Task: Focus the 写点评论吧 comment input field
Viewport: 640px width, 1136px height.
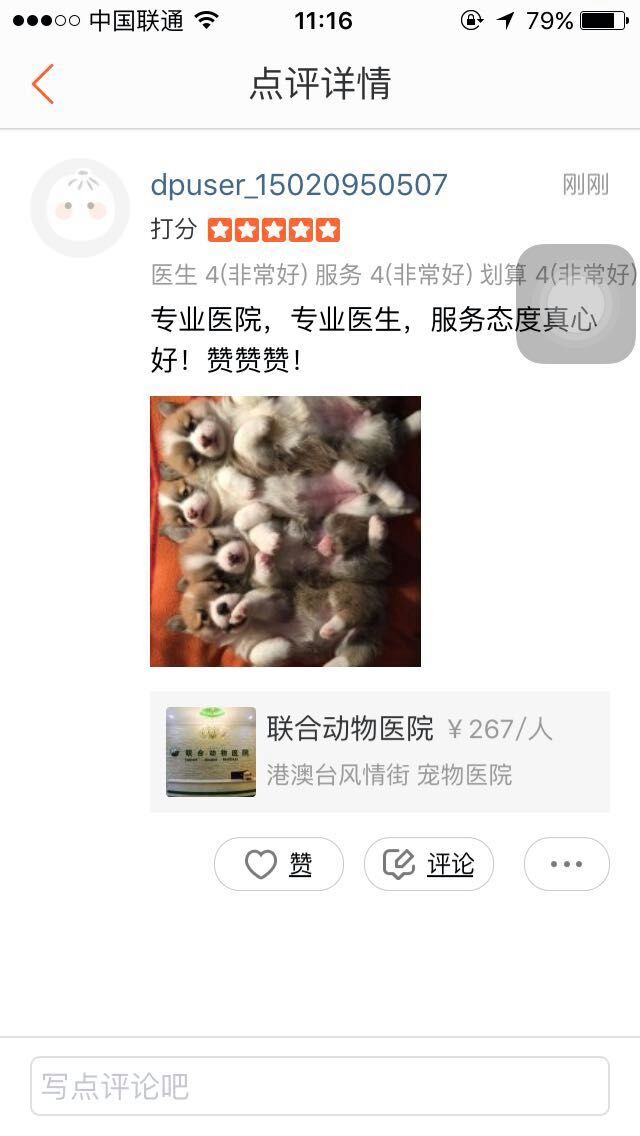Action: coord(320,1086)
